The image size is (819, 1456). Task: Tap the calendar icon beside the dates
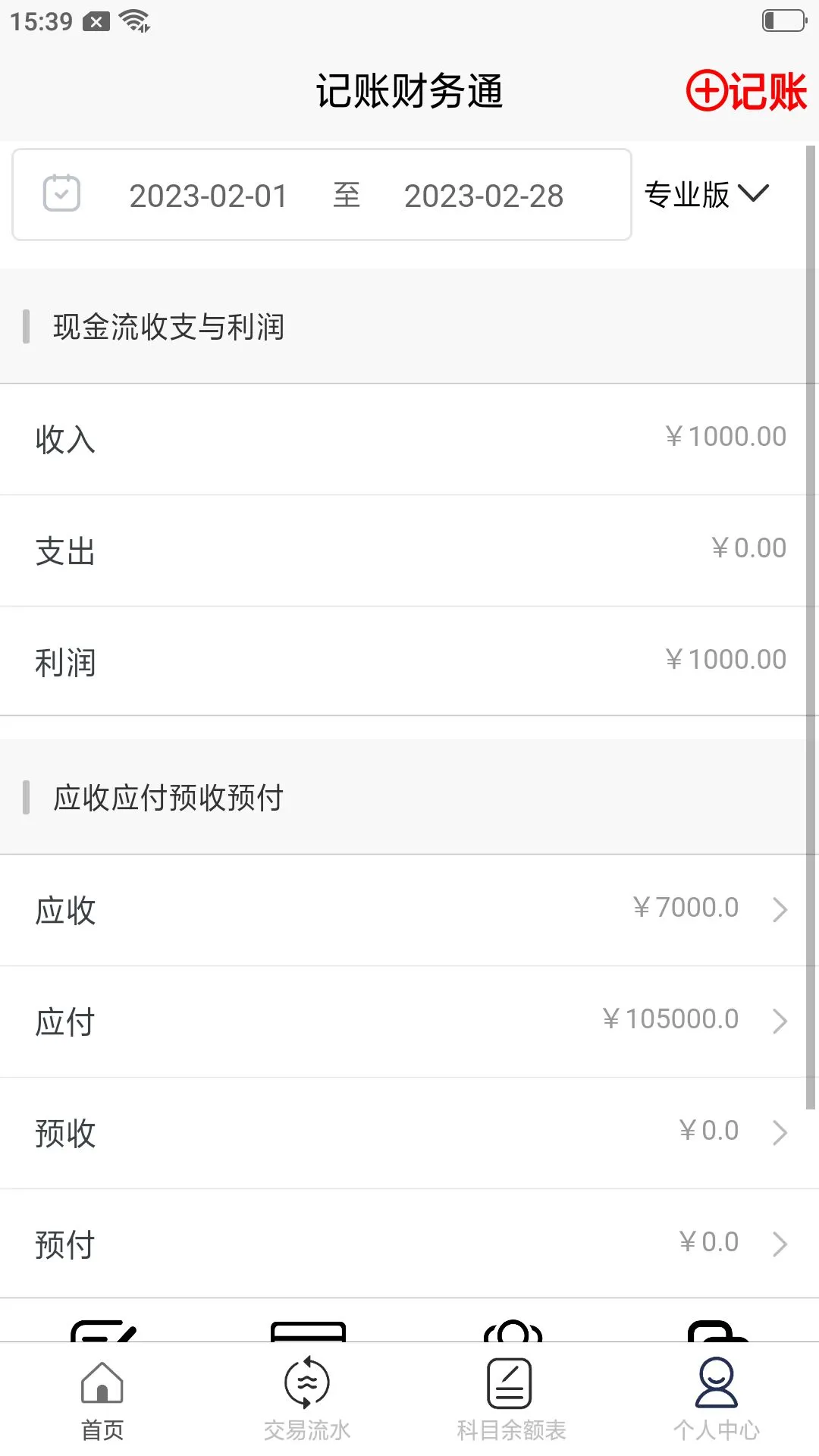click(61, 194)
